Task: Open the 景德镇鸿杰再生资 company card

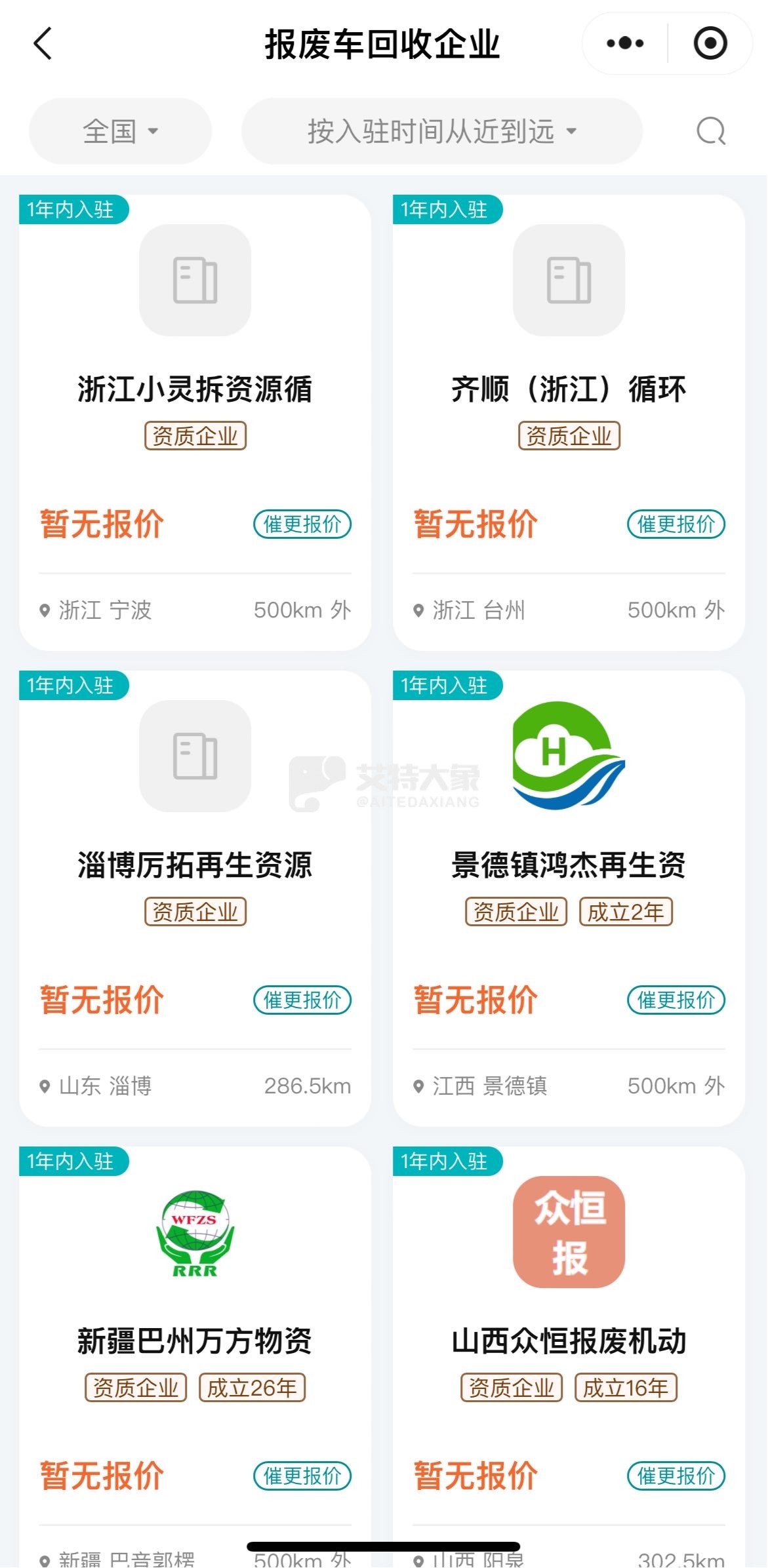Action: click(x=569, y=865)
